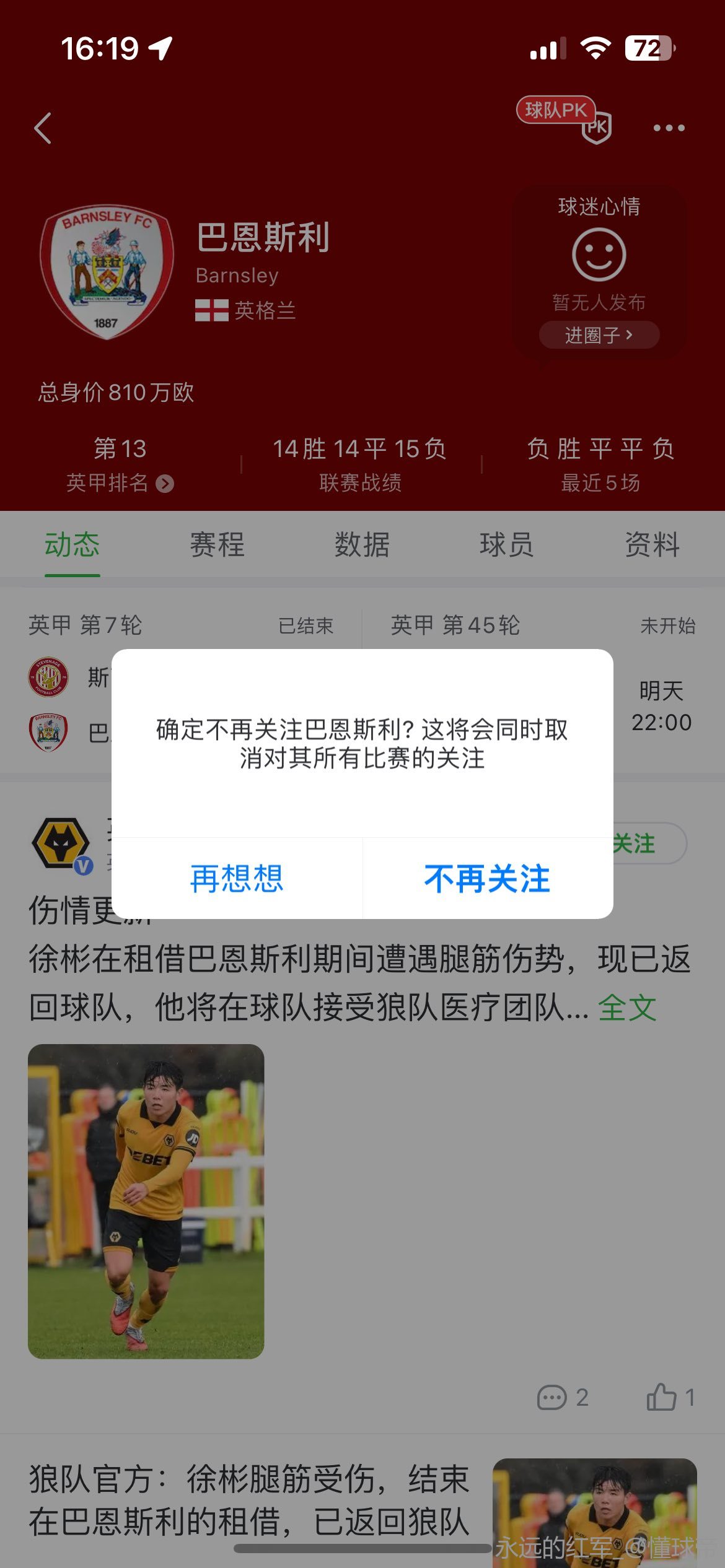Confirm with 不再关注 button
The height and width of the screenshot is (1568, 725).
[487, 879]
